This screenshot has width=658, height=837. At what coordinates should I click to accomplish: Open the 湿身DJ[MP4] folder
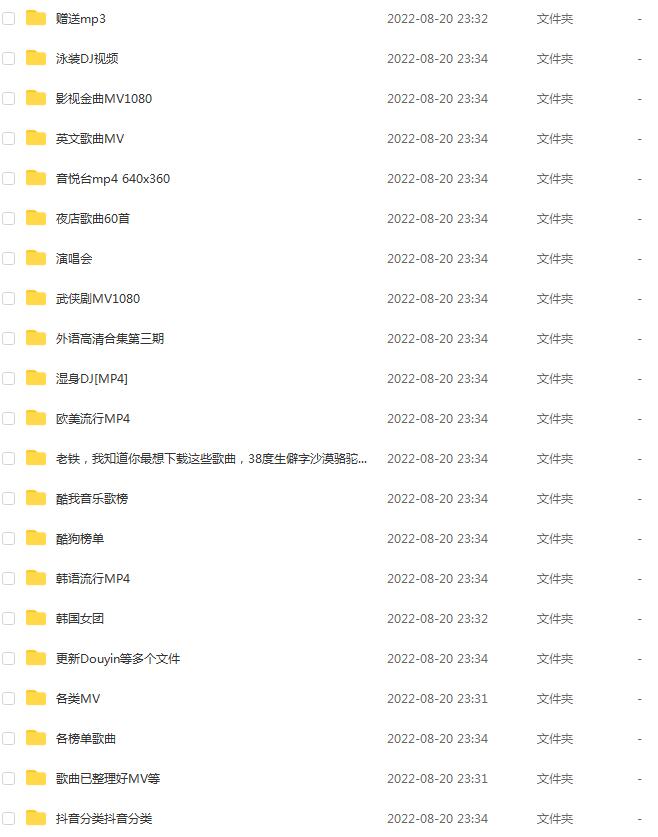tap(92, 379)
